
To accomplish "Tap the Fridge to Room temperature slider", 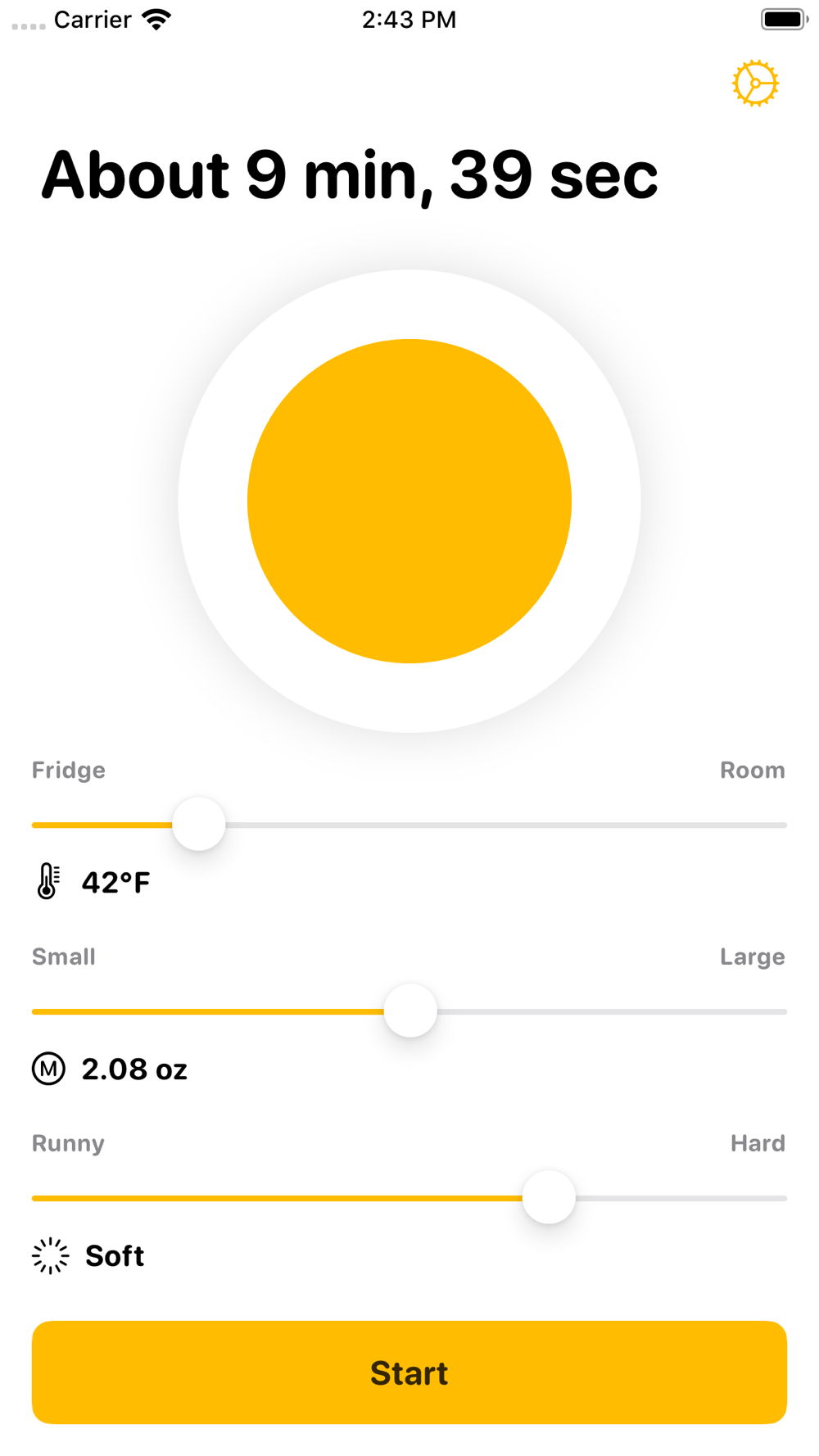I will pos(409,825).
